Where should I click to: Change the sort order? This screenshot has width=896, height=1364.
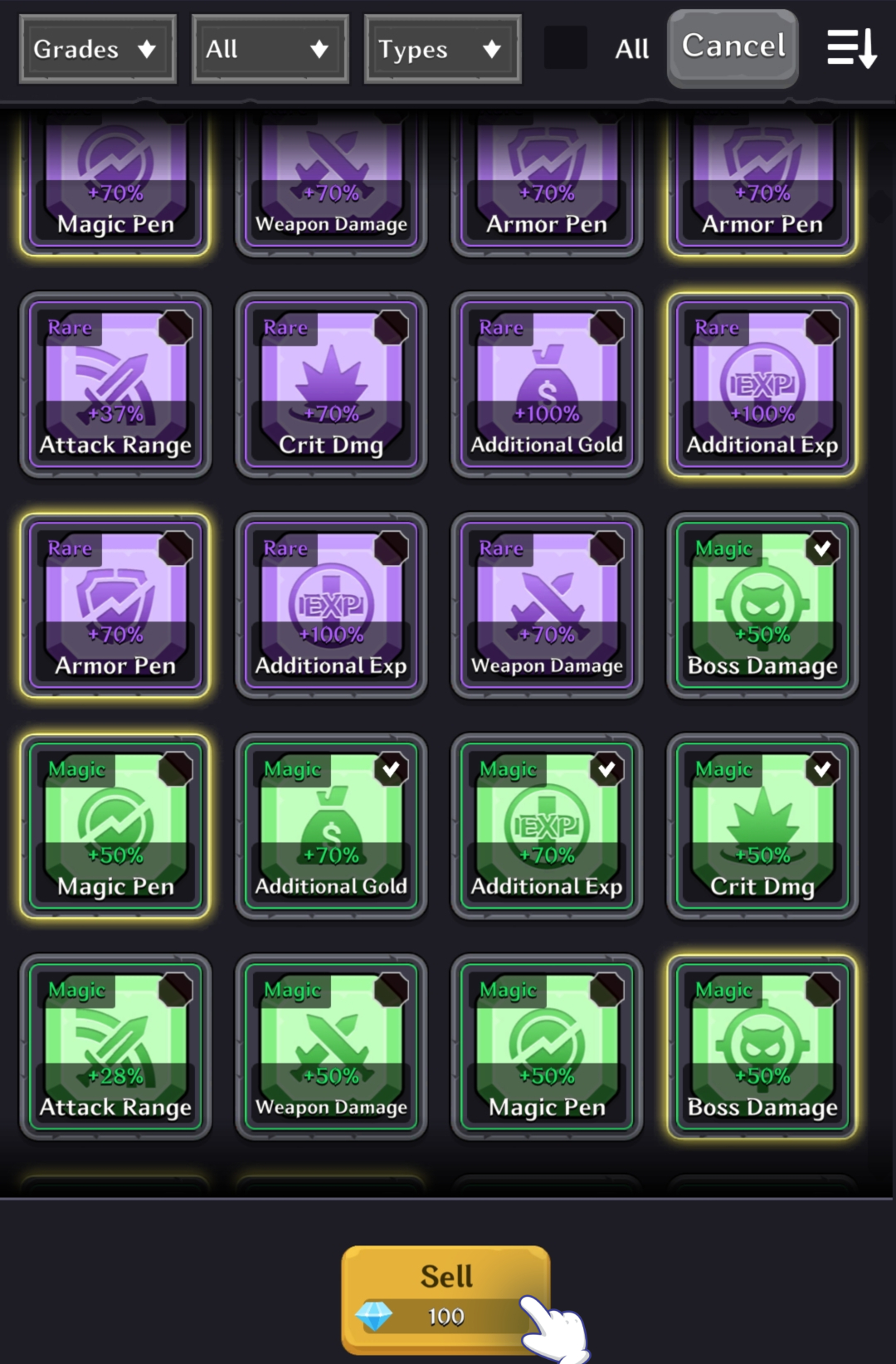tap(851, 48)
